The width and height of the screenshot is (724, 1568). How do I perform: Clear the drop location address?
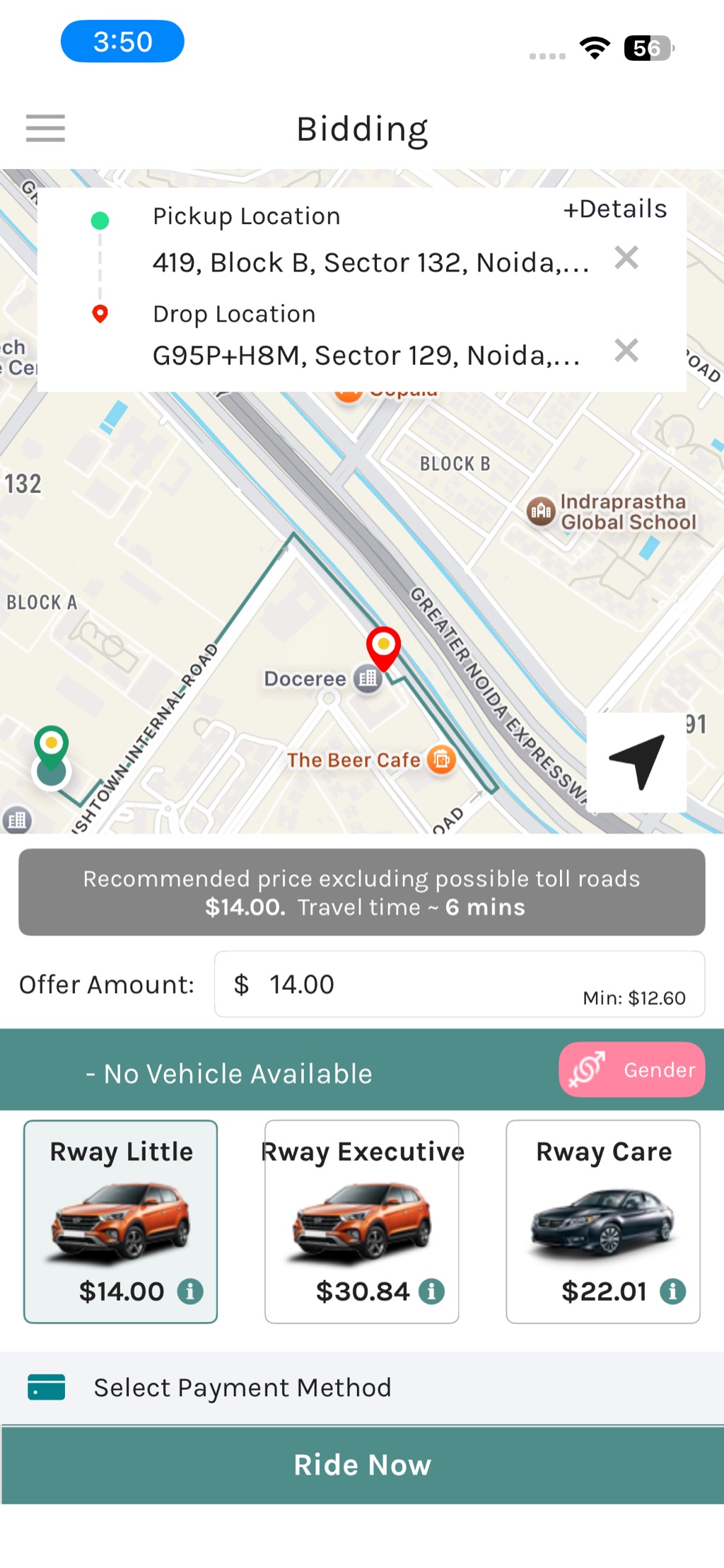(626, 351)
